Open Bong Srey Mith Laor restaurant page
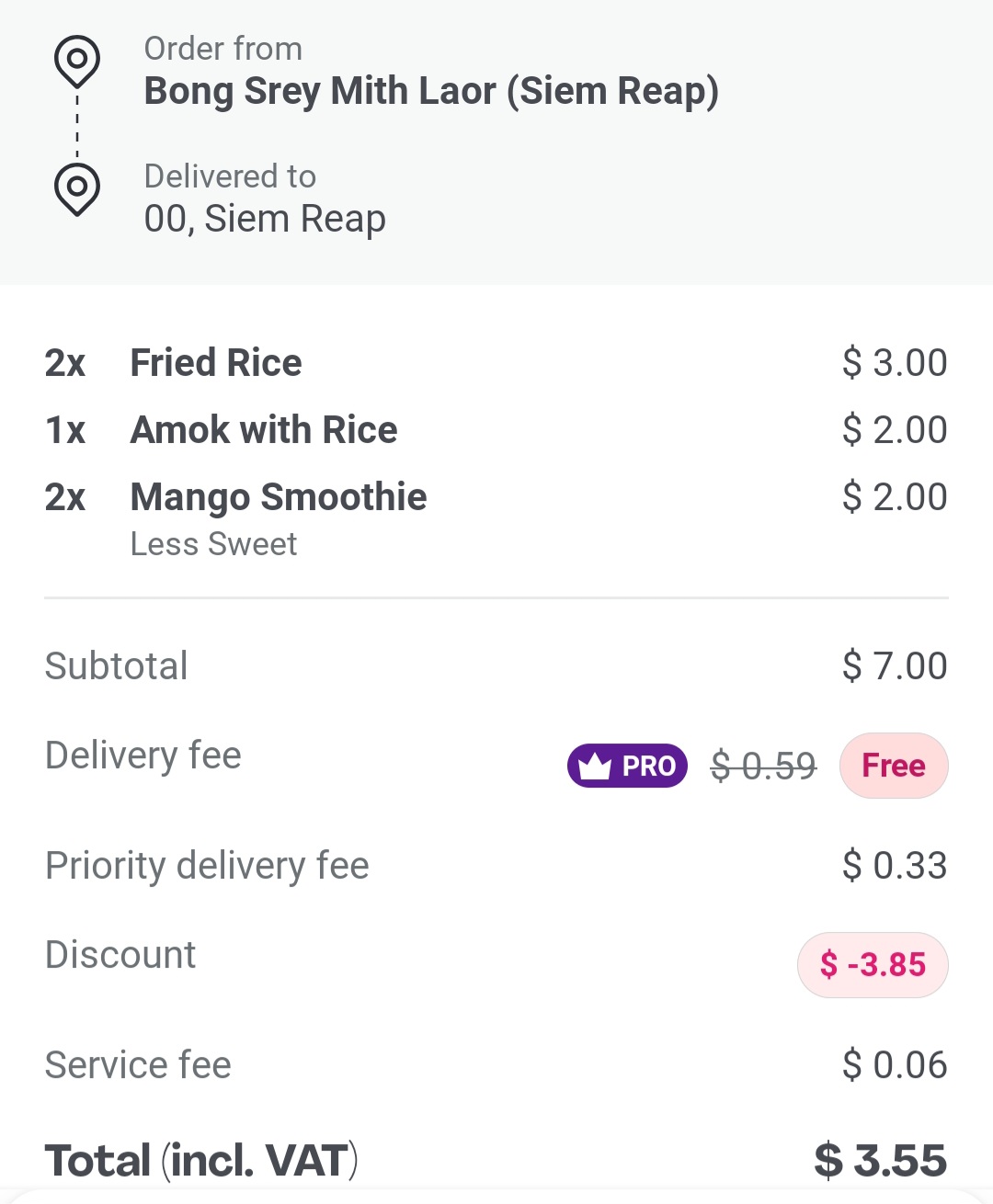This screenshot has height=1204, width=993. coord(430,91)
